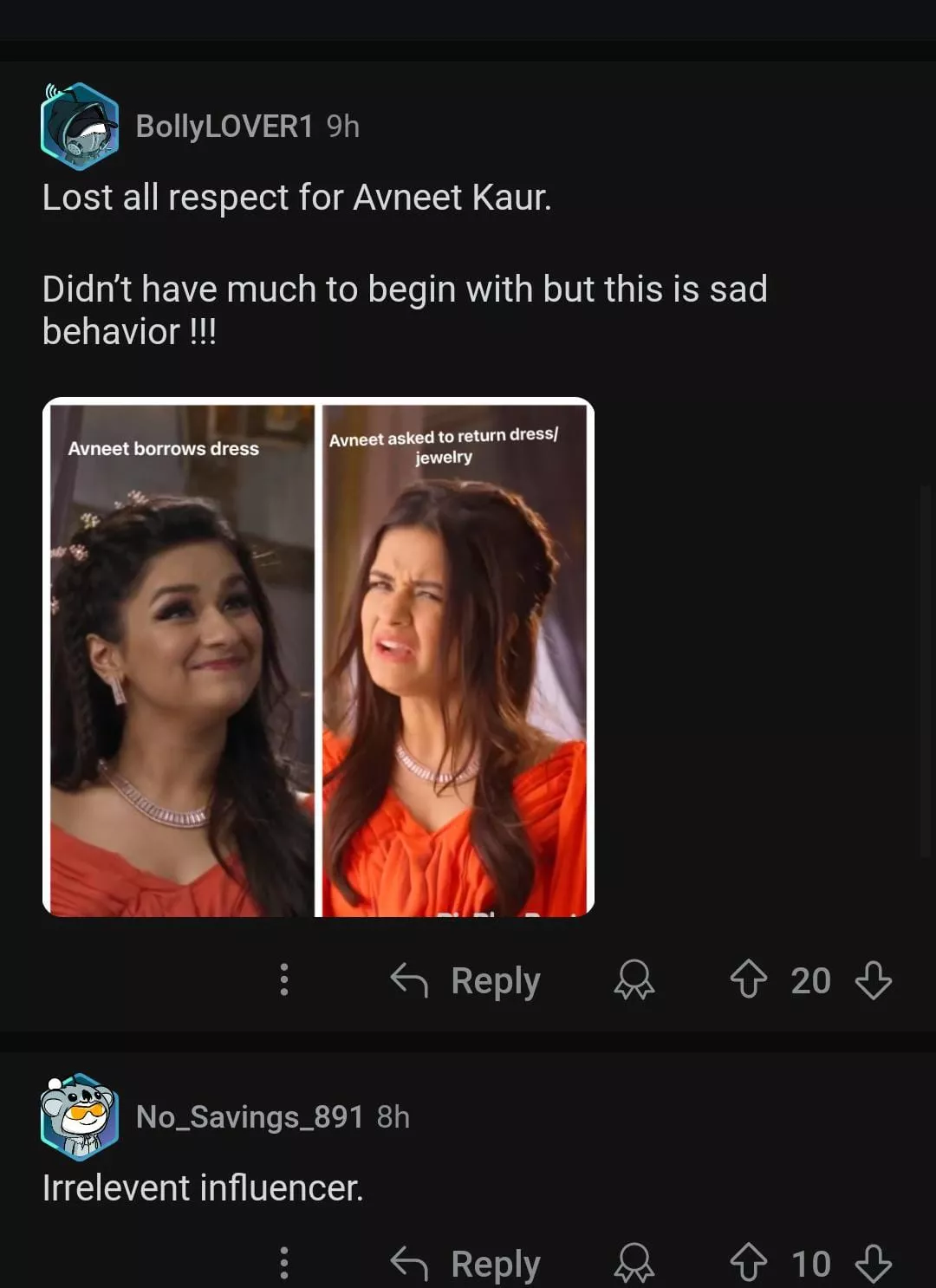936x1288 pixels.
Task: Open BollyLOVER1's profile avatar
Action: pos(80,127)
